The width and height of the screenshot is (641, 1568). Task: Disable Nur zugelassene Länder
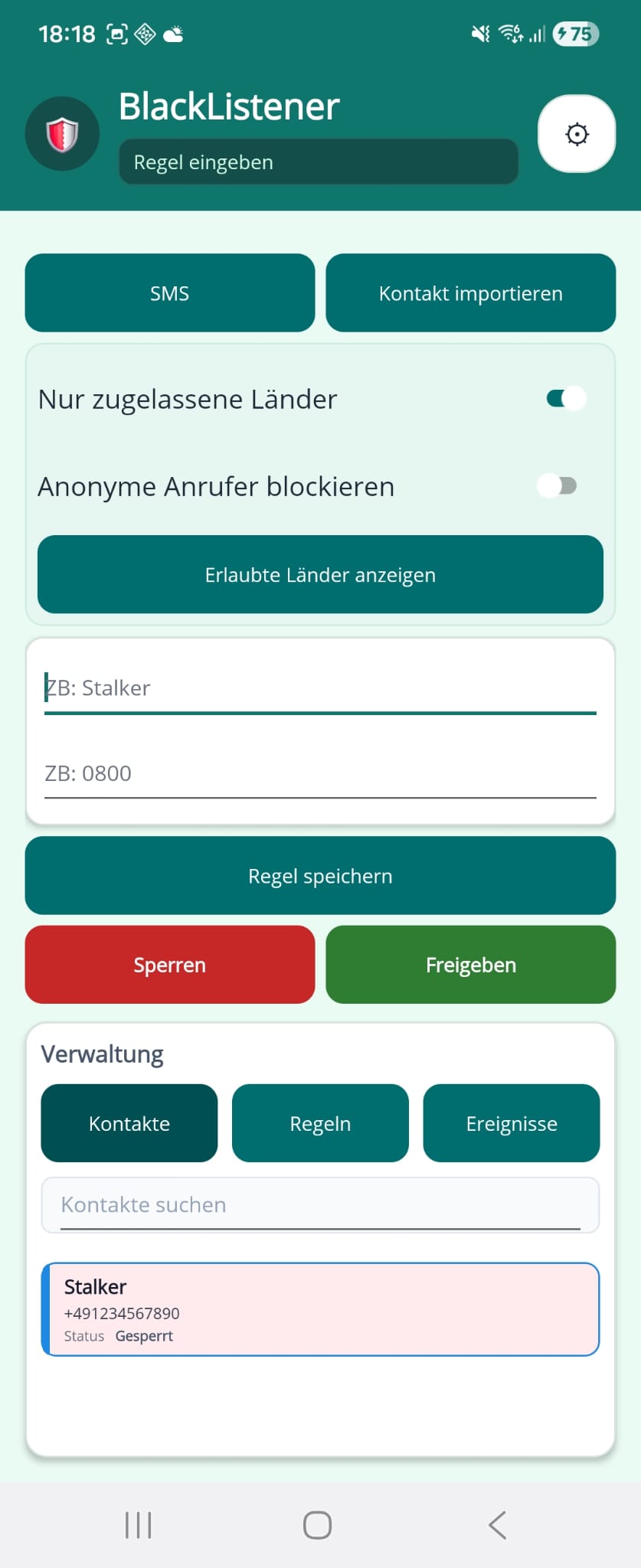coord(564,398)
